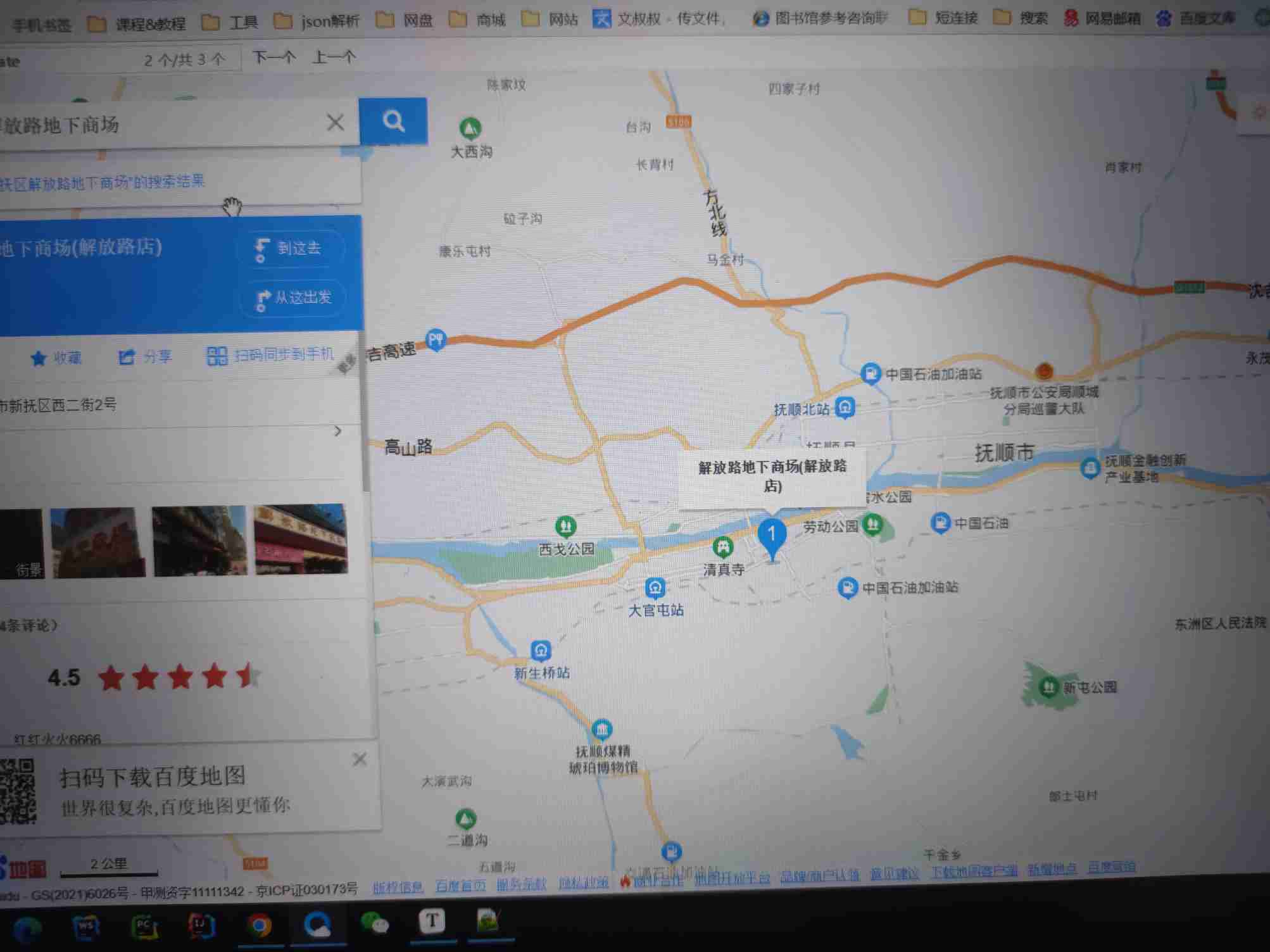Open WeChat from the taskbar

(374, 924)
